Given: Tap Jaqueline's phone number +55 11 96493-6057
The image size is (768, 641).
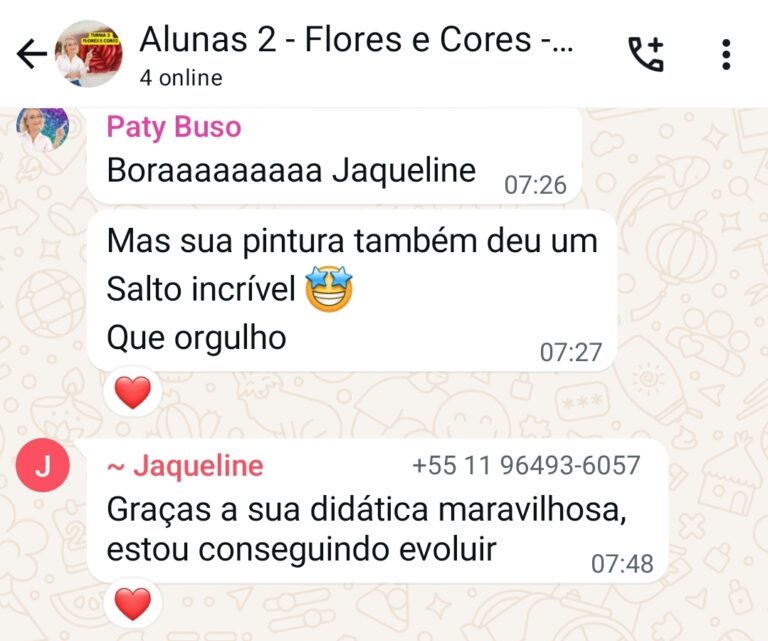Looking at the screenshot, I should click(x=526, y=466).
